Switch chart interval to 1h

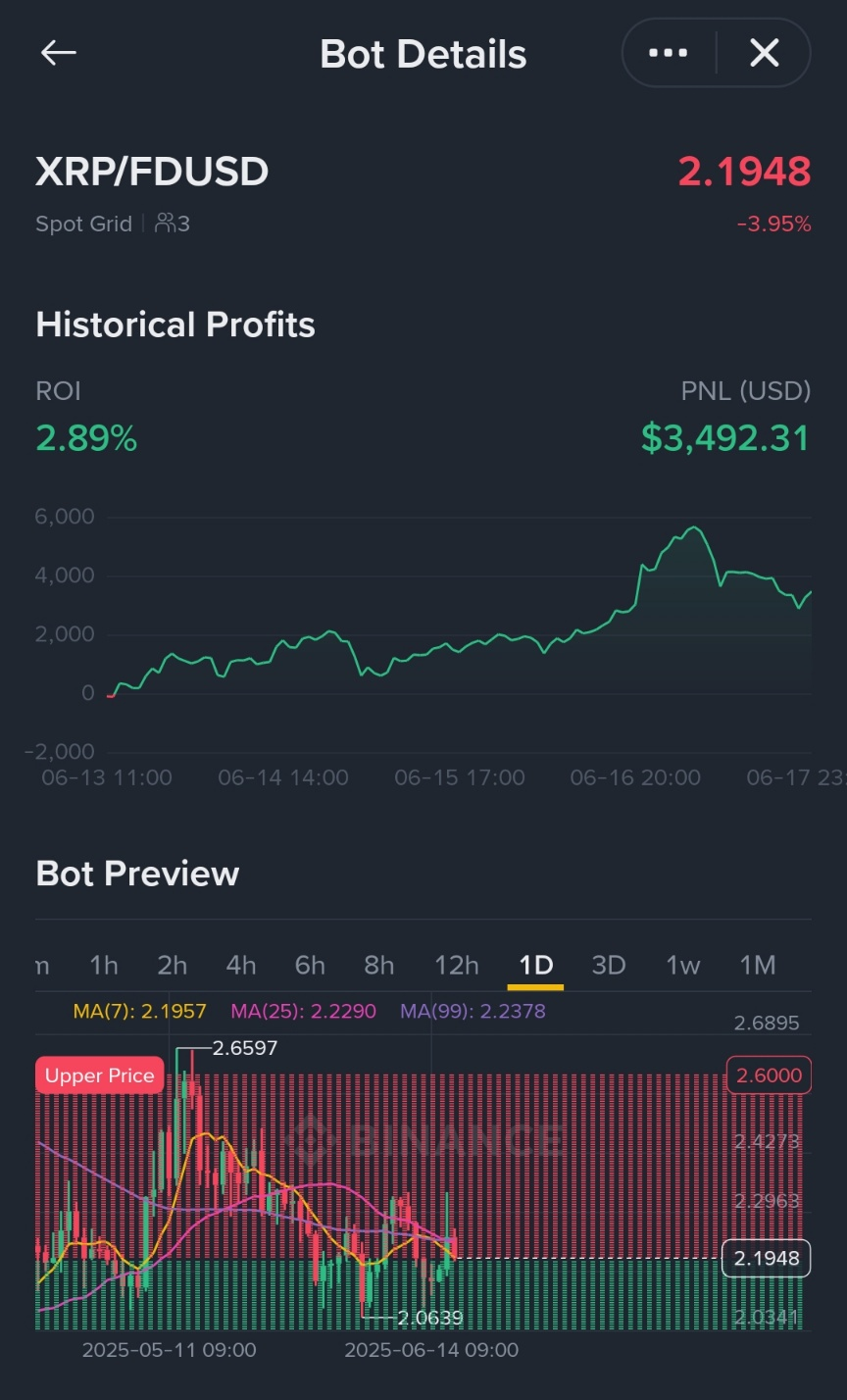click(104, 966)
